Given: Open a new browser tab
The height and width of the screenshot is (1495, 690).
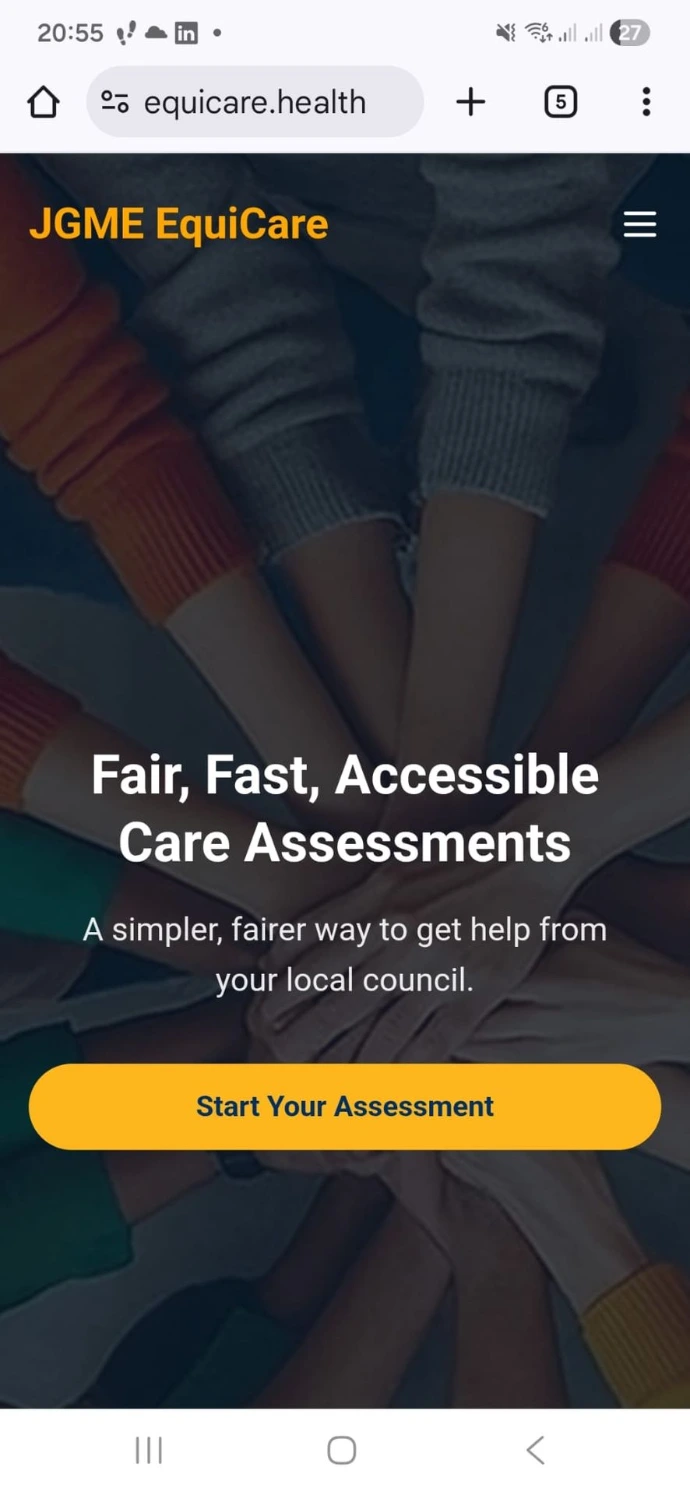Looking at the screenshot, I should pos(470,102).
